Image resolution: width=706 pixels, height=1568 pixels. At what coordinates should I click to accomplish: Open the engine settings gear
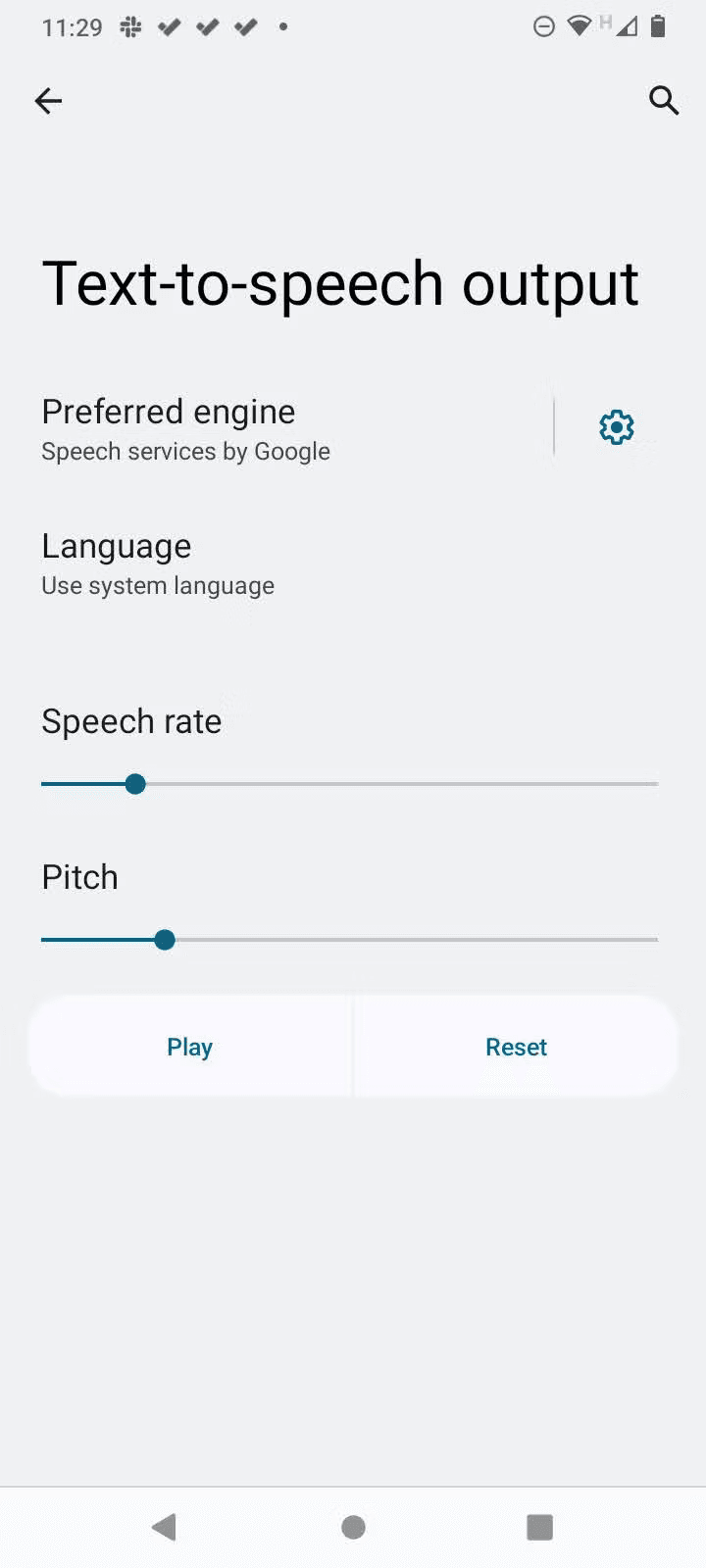[x=616, y=427]
